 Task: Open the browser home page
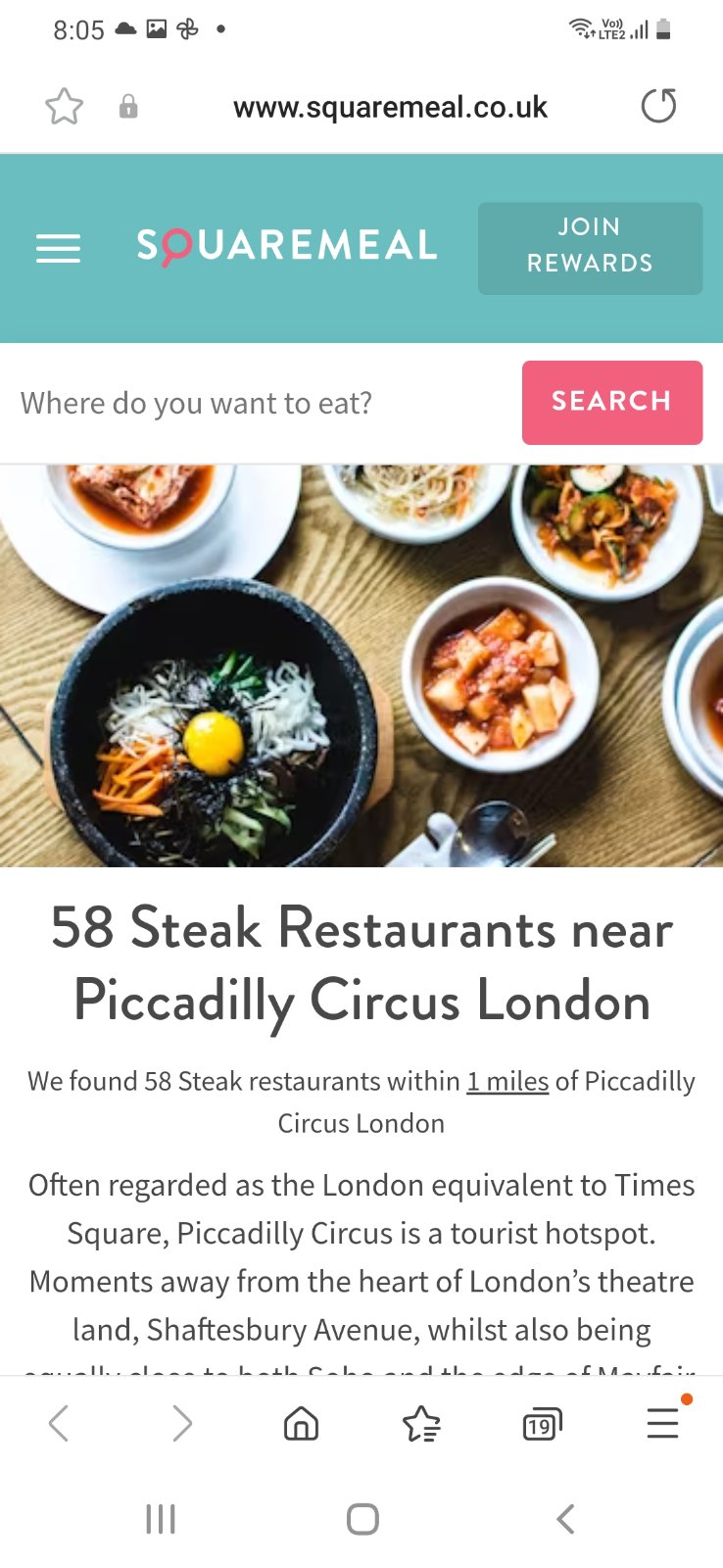click(301, 1423)
